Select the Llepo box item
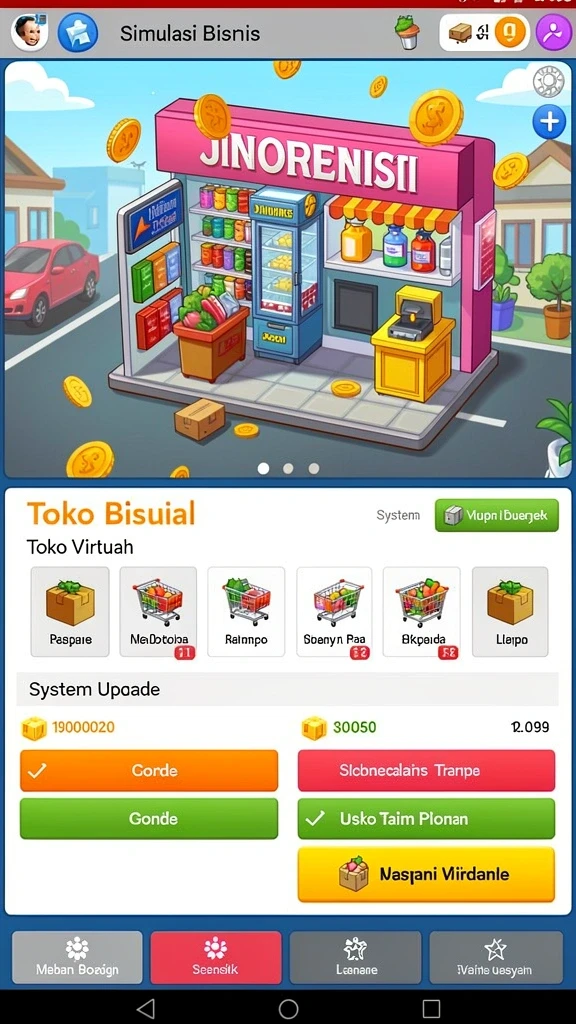 [510, 611]
